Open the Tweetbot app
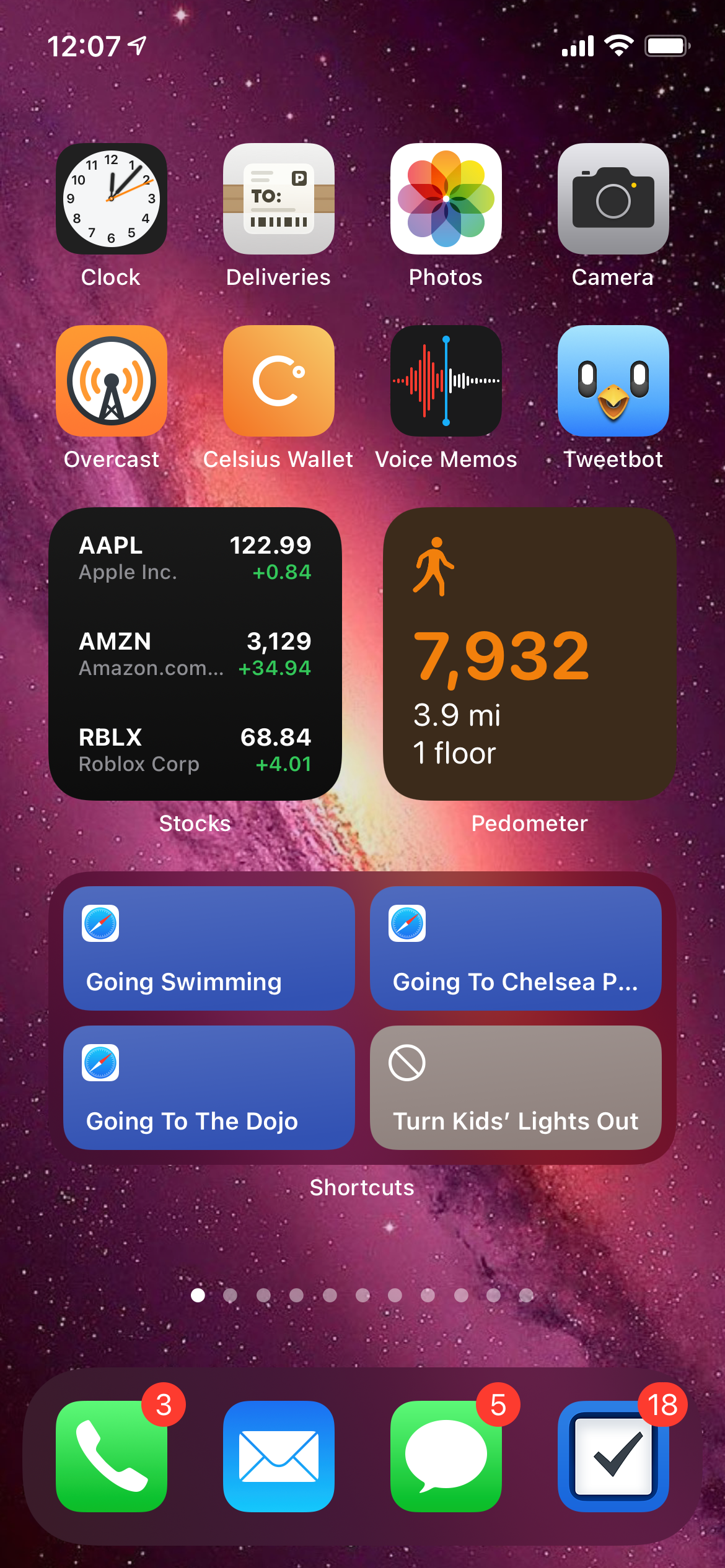Screen dimensions: 725x1568 pos(613,381)
